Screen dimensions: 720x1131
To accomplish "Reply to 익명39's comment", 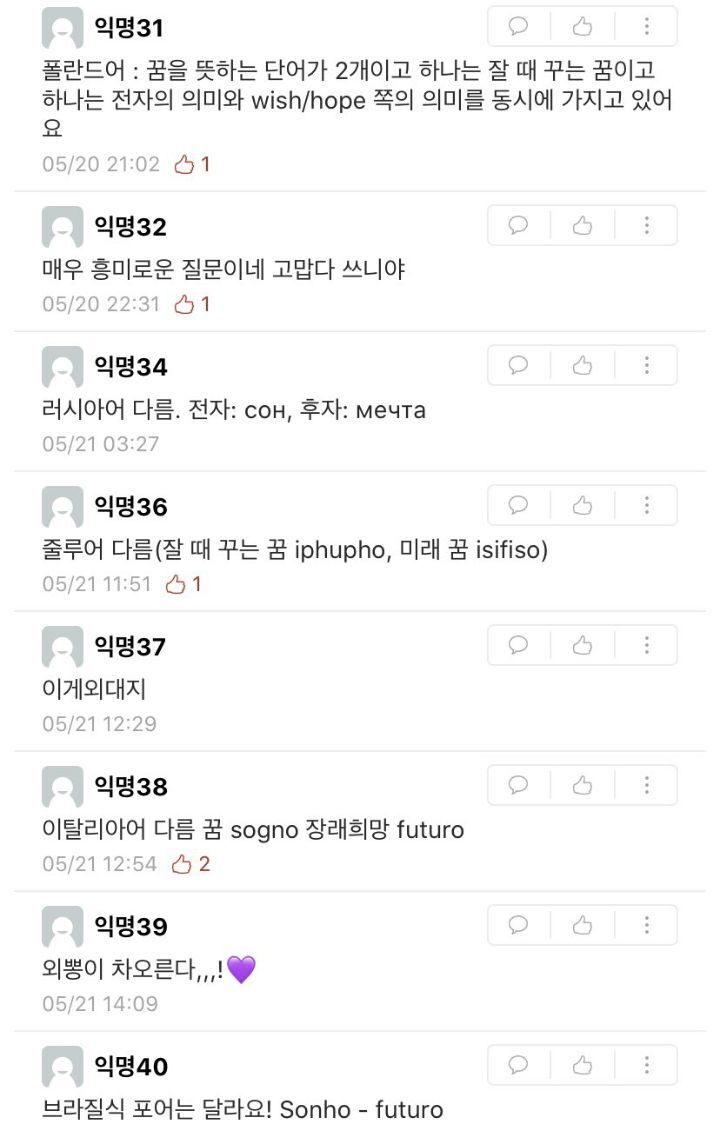I will [519, 926].
